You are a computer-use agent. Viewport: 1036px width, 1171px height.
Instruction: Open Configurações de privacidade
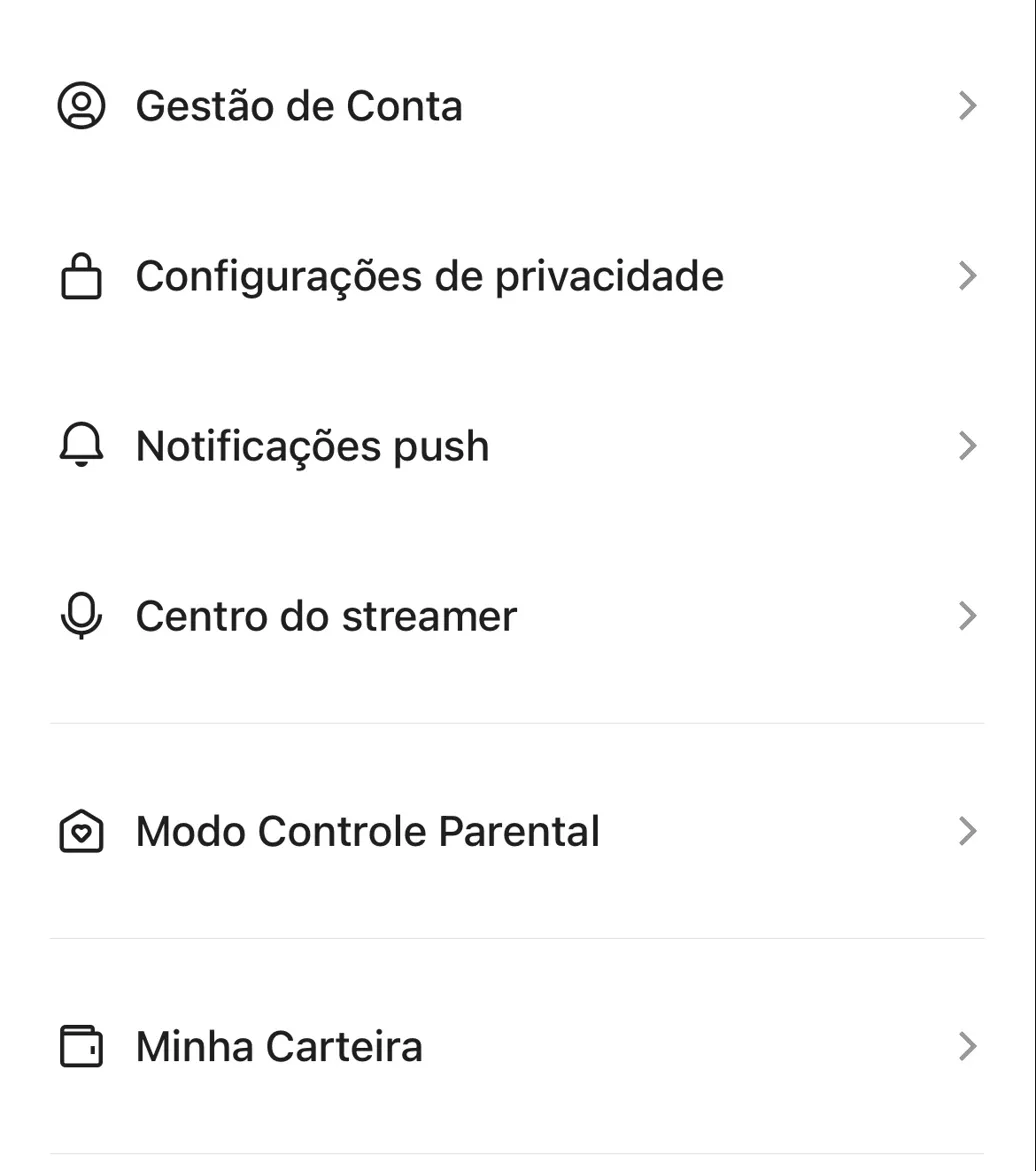[x=430, y=275]
